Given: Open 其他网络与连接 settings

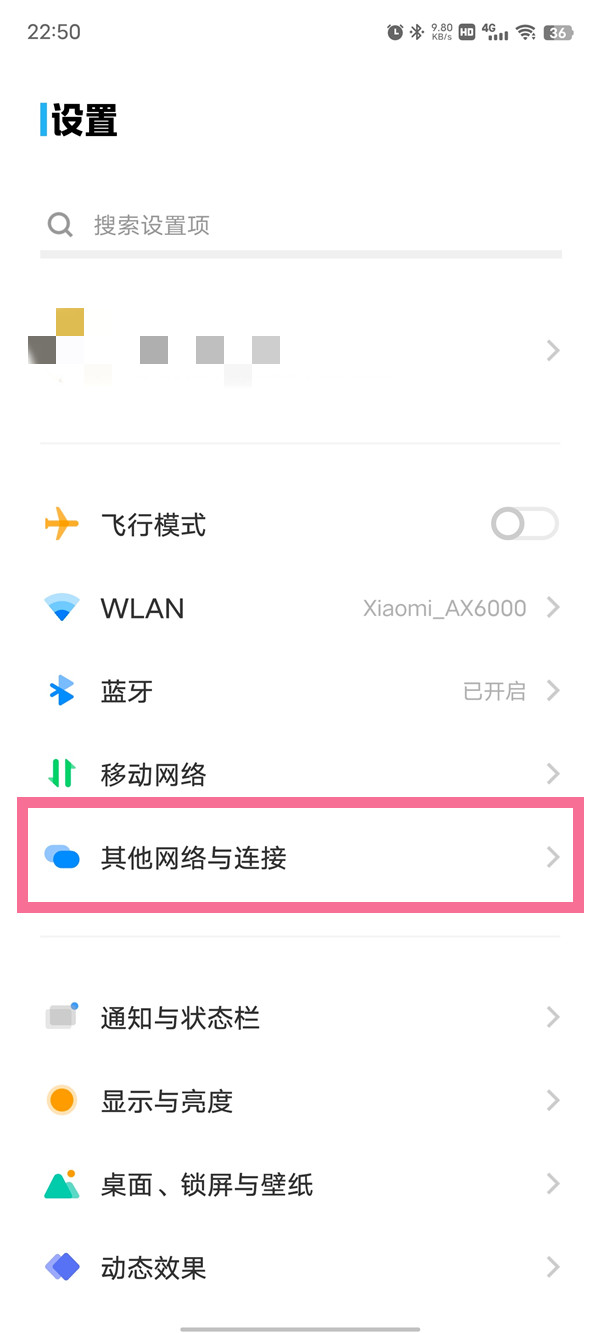Looking at the screenshot, I should pyautogui.click(x=300, y=857).
